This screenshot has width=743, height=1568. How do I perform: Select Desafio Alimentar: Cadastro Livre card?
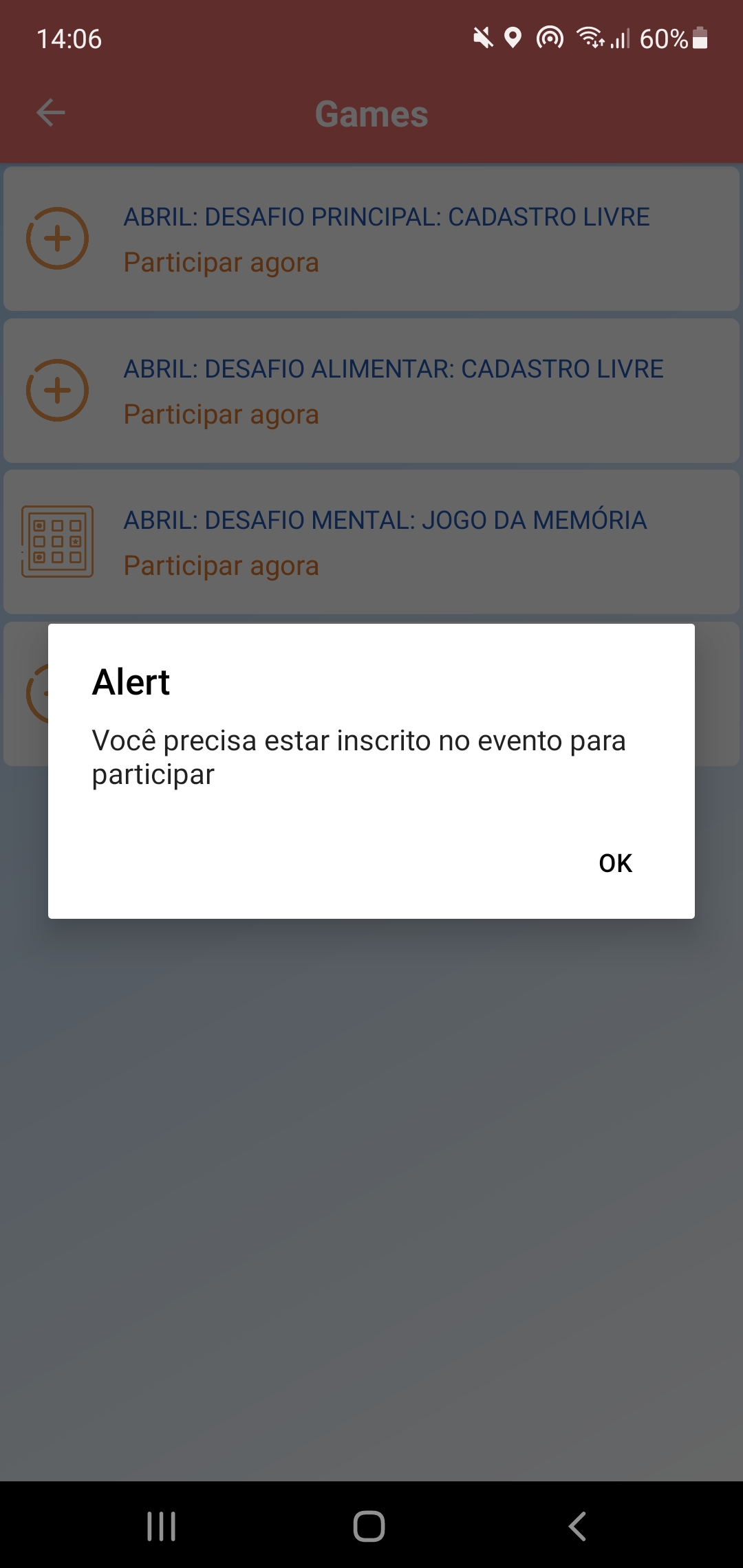(371, 391)
